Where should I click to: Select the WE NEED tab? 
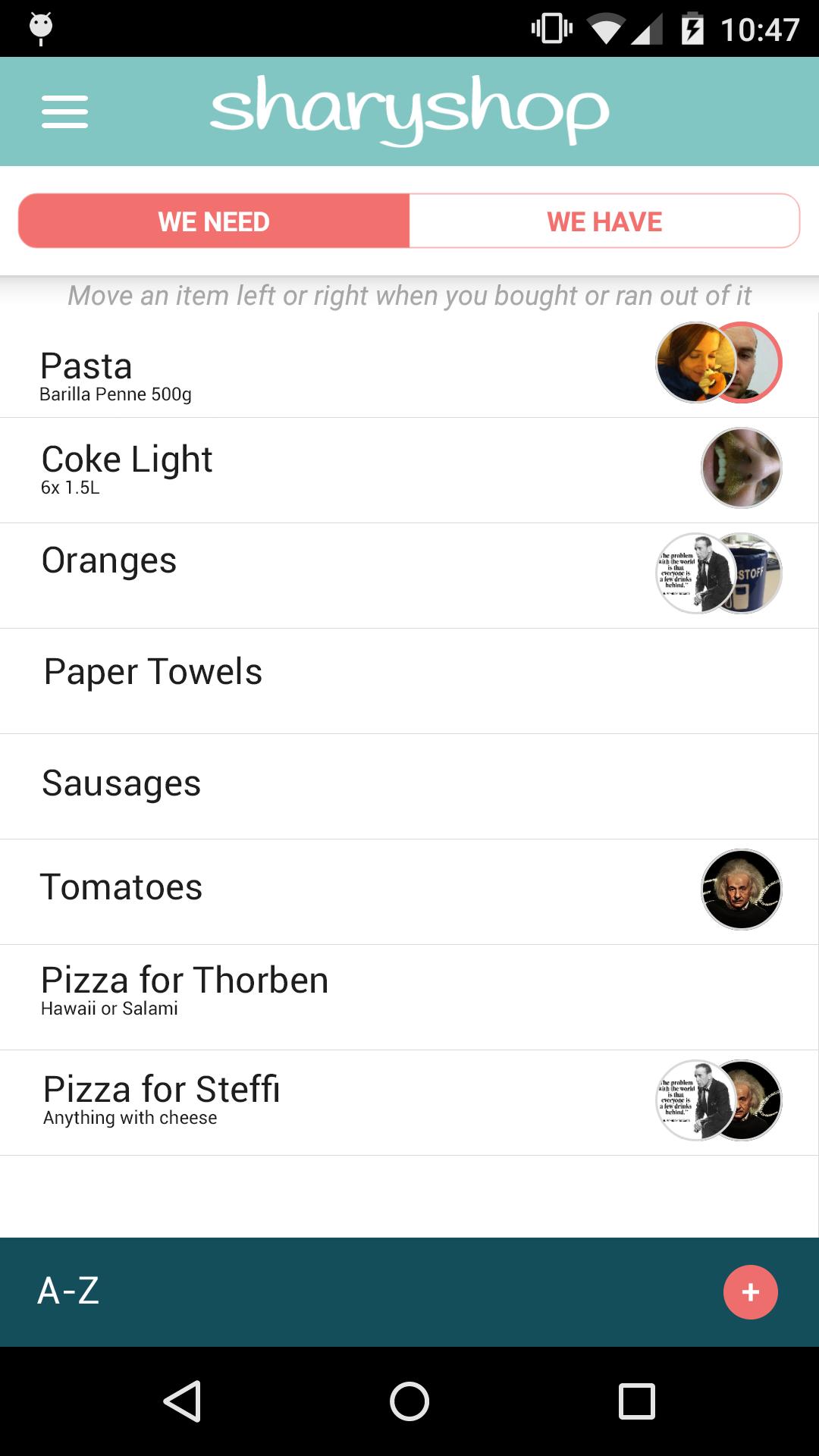coord(214,221)
